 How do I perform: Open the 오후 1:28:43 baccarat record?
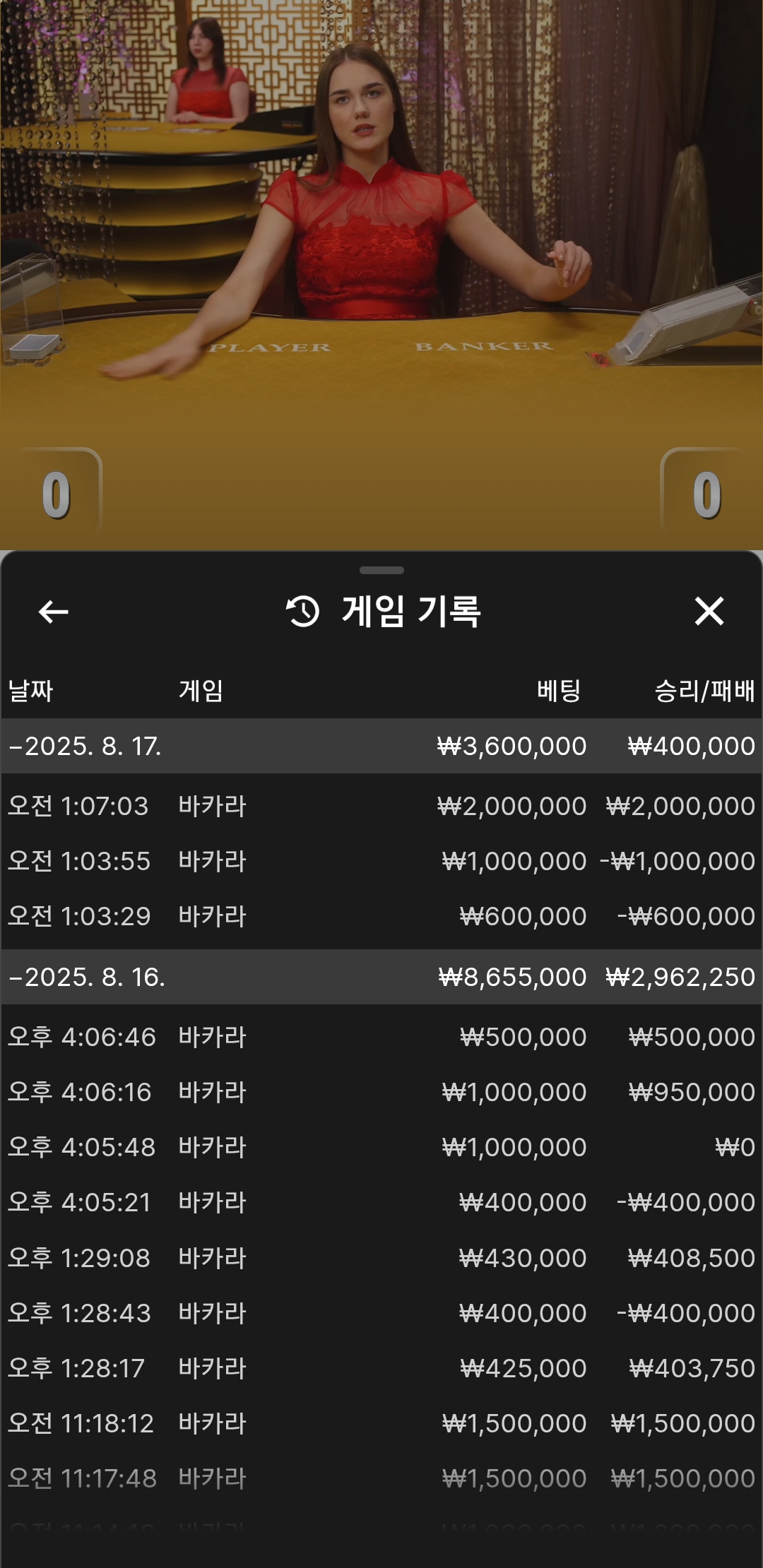381,1313
